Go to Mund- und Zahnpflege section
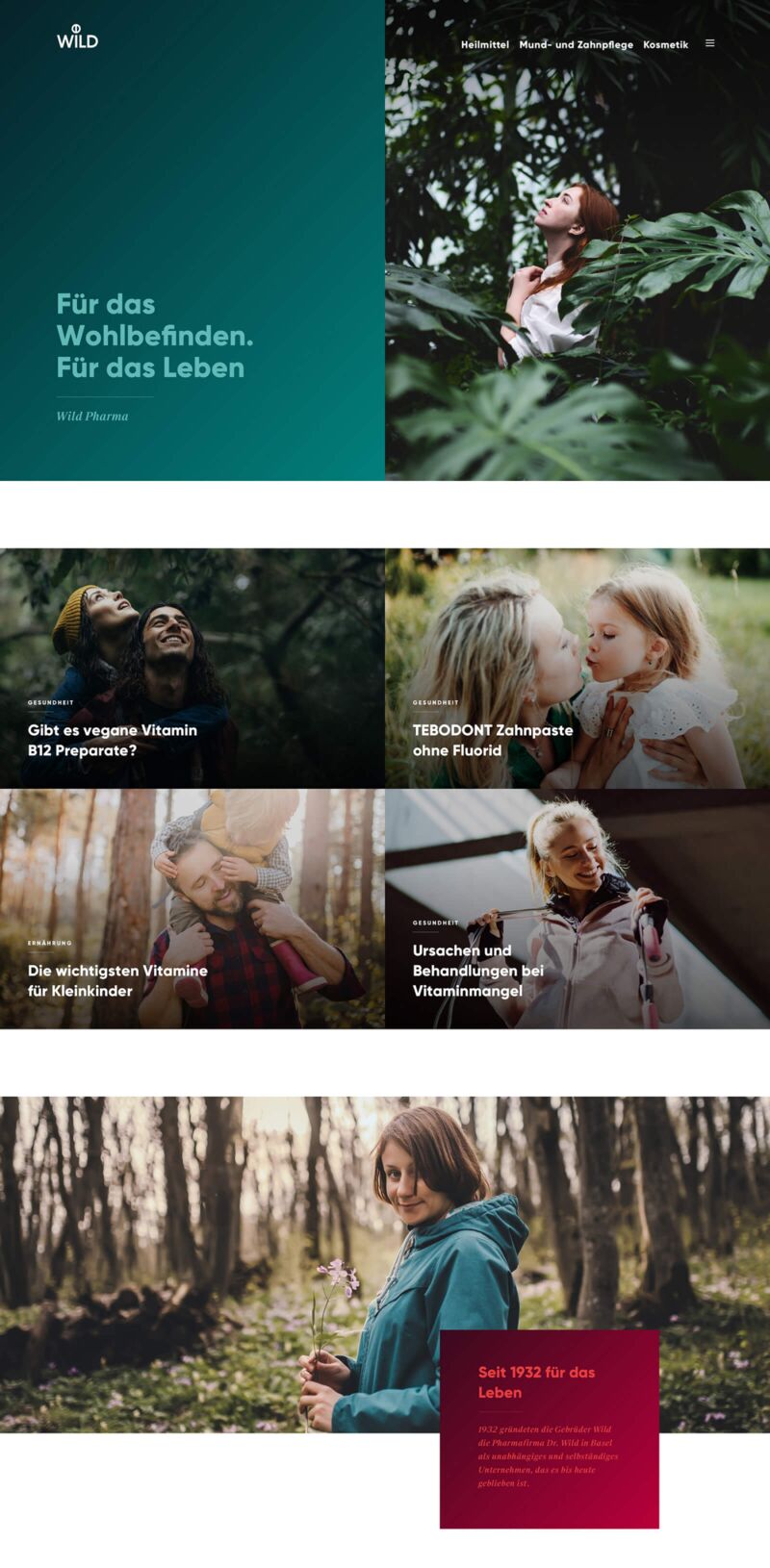Viewport: 770px width, 1568px height. (576, 45)
